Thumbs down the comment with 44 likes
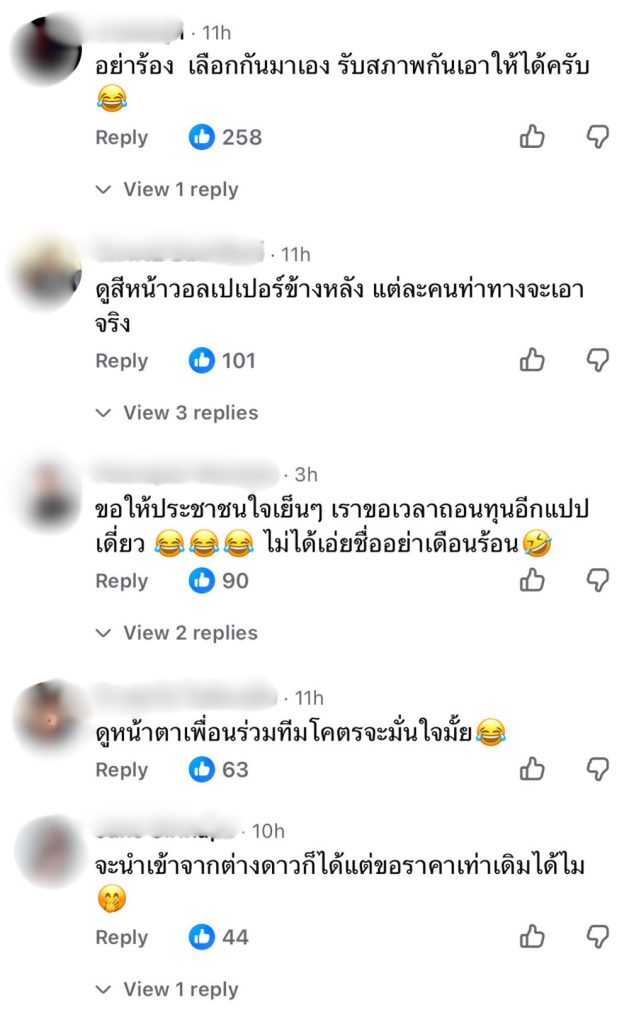Viewport: 634px width, 1024px height. [x=597, y=937]
